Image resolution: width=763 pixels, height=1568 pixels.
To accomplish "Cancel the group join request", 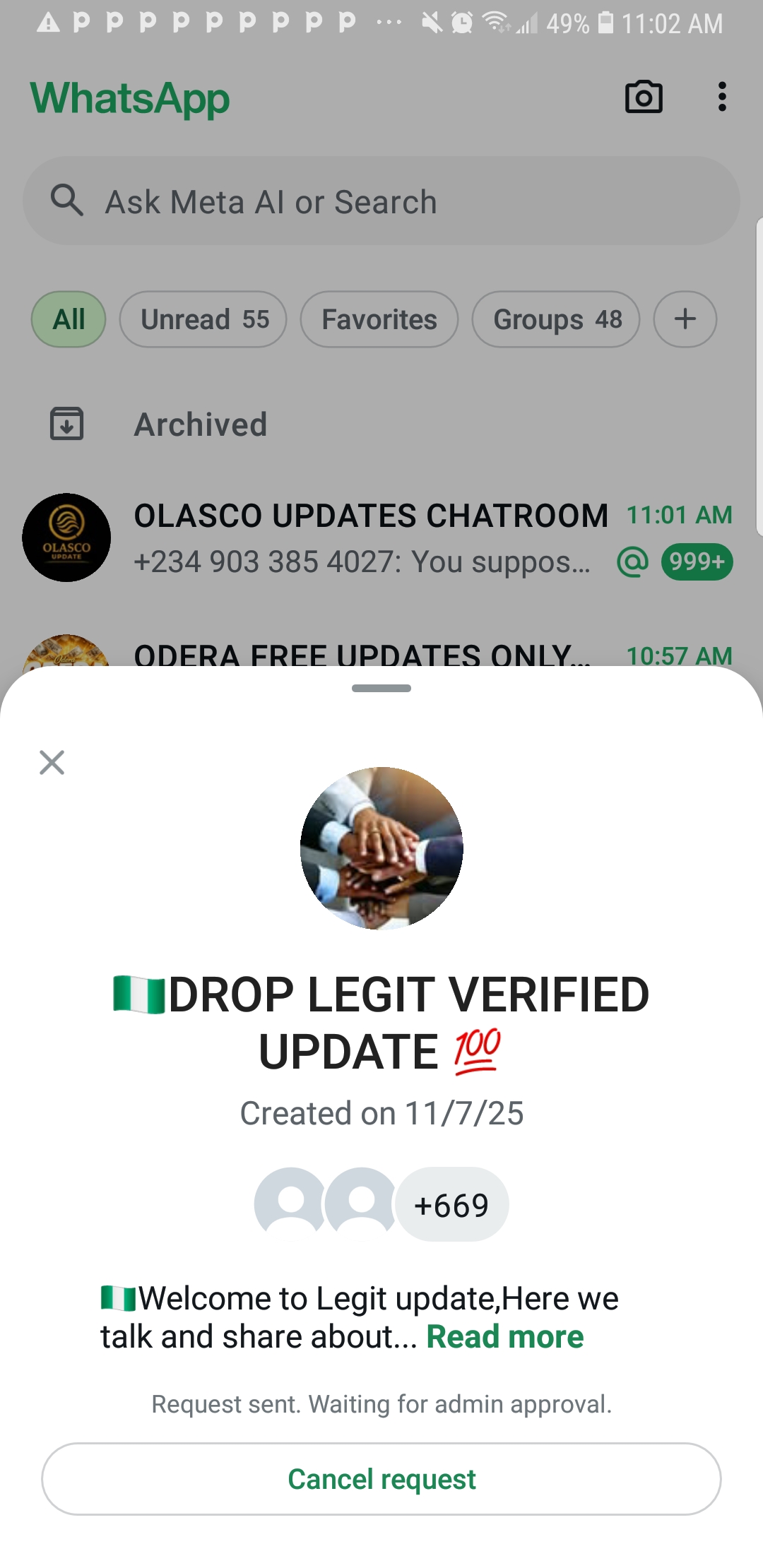I will (x=381, y=1478).
